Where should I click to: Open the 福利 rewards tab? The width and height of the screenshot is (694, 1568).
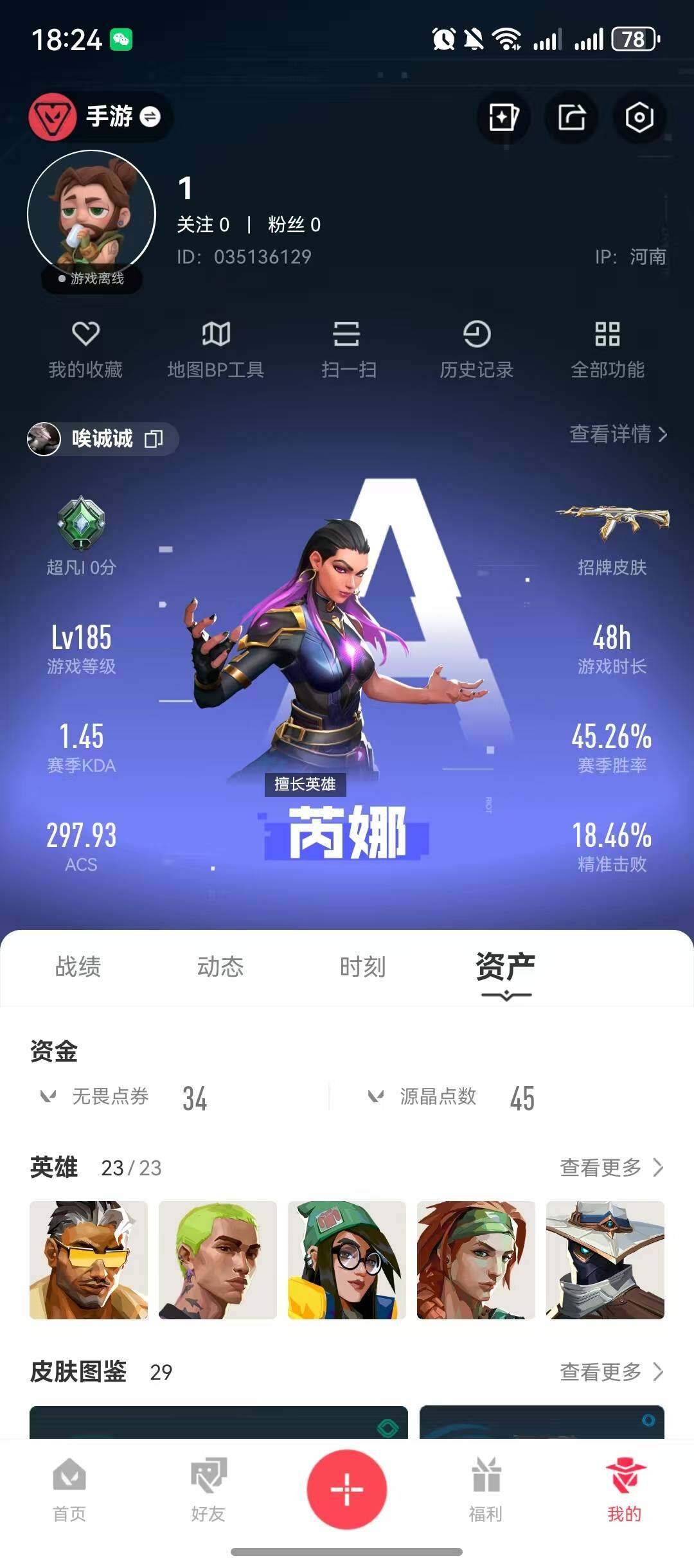(486, 1490)
